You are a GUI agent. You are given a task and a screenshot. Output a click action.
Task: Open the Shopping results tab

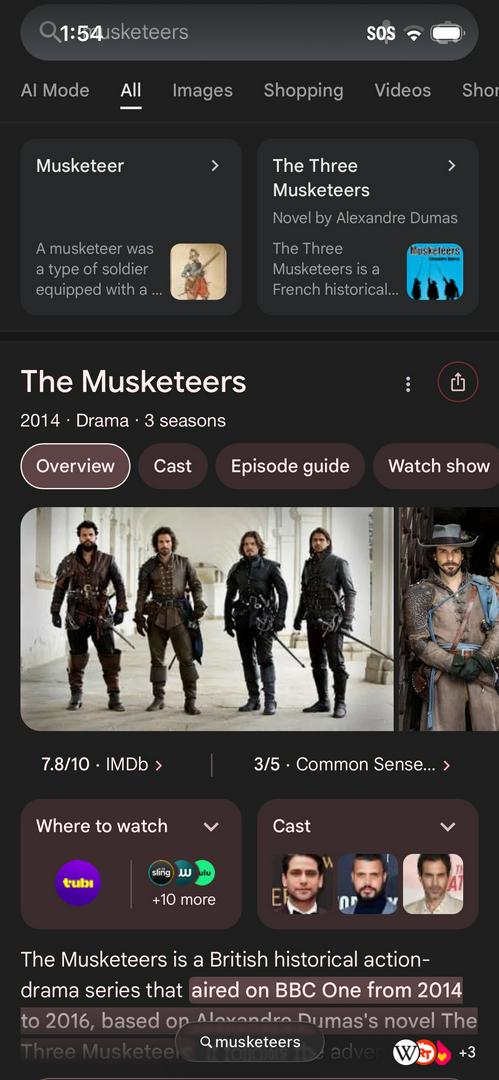(x=303, y=90)
